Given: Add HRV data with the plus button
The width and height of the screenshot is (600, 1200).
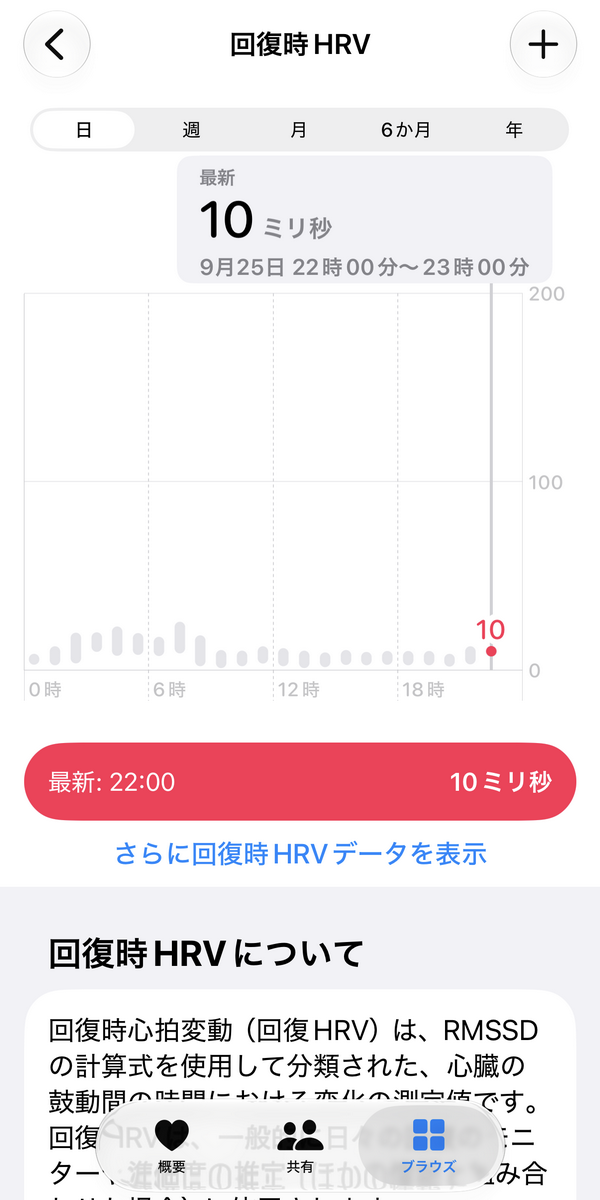Looking at the screenshot, I should click(x=543, y=45).
